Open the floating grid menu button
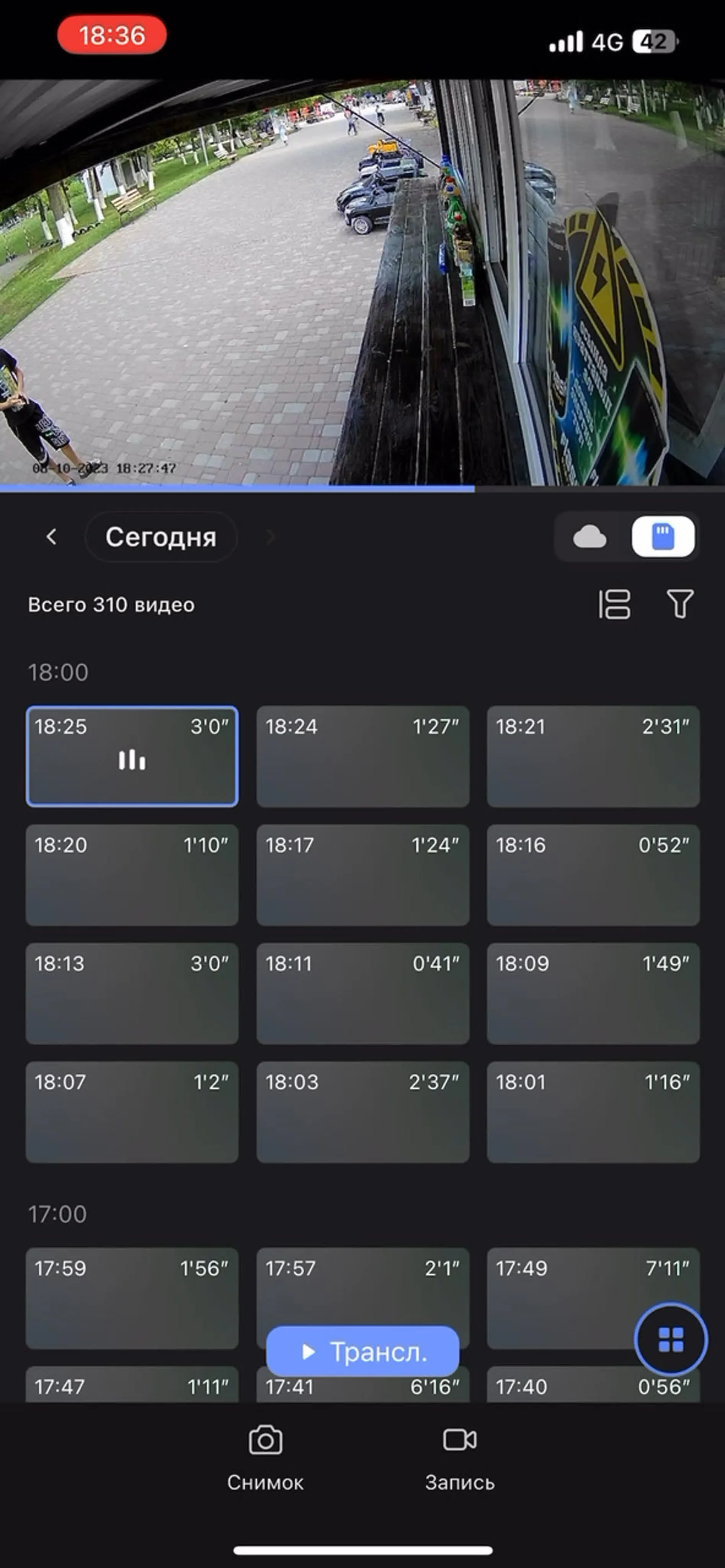 point(671,1340)
